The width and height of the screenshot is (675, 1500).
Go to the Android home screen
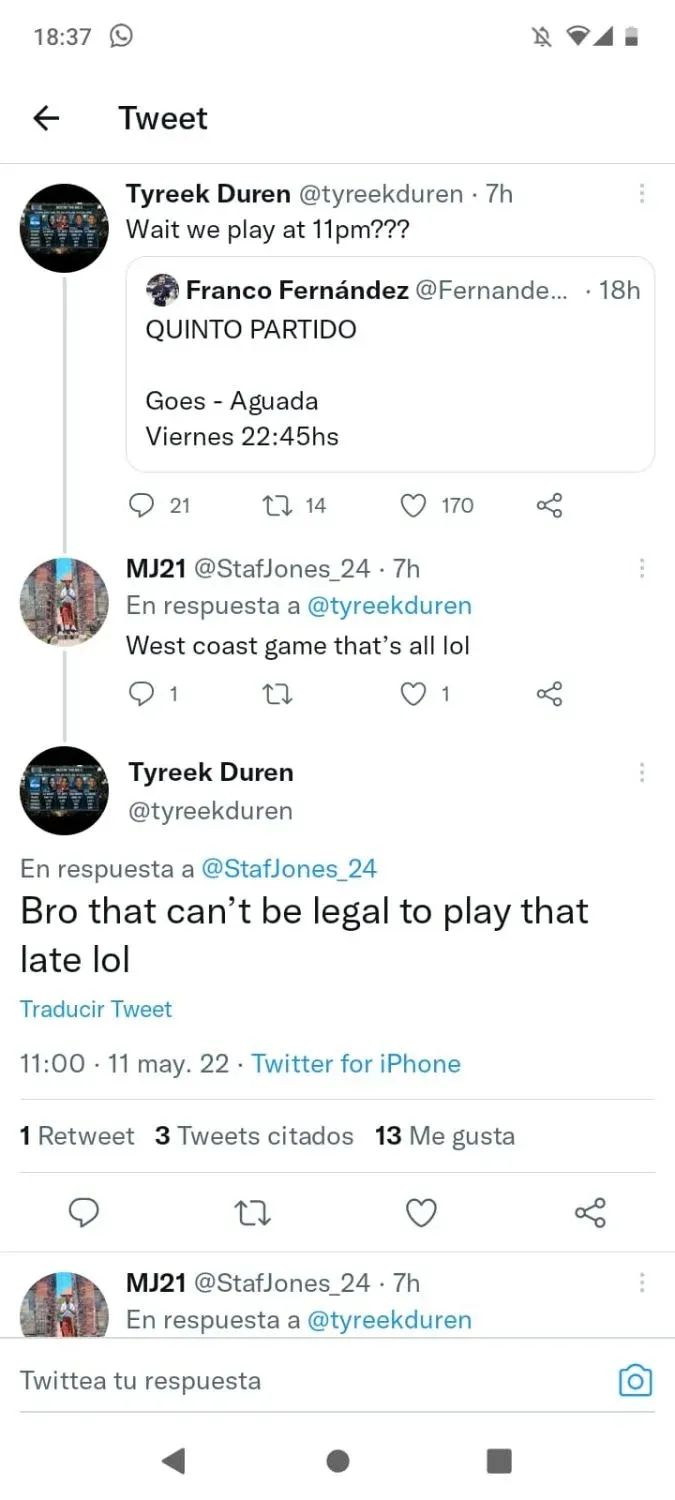(x=338, y=1461)
